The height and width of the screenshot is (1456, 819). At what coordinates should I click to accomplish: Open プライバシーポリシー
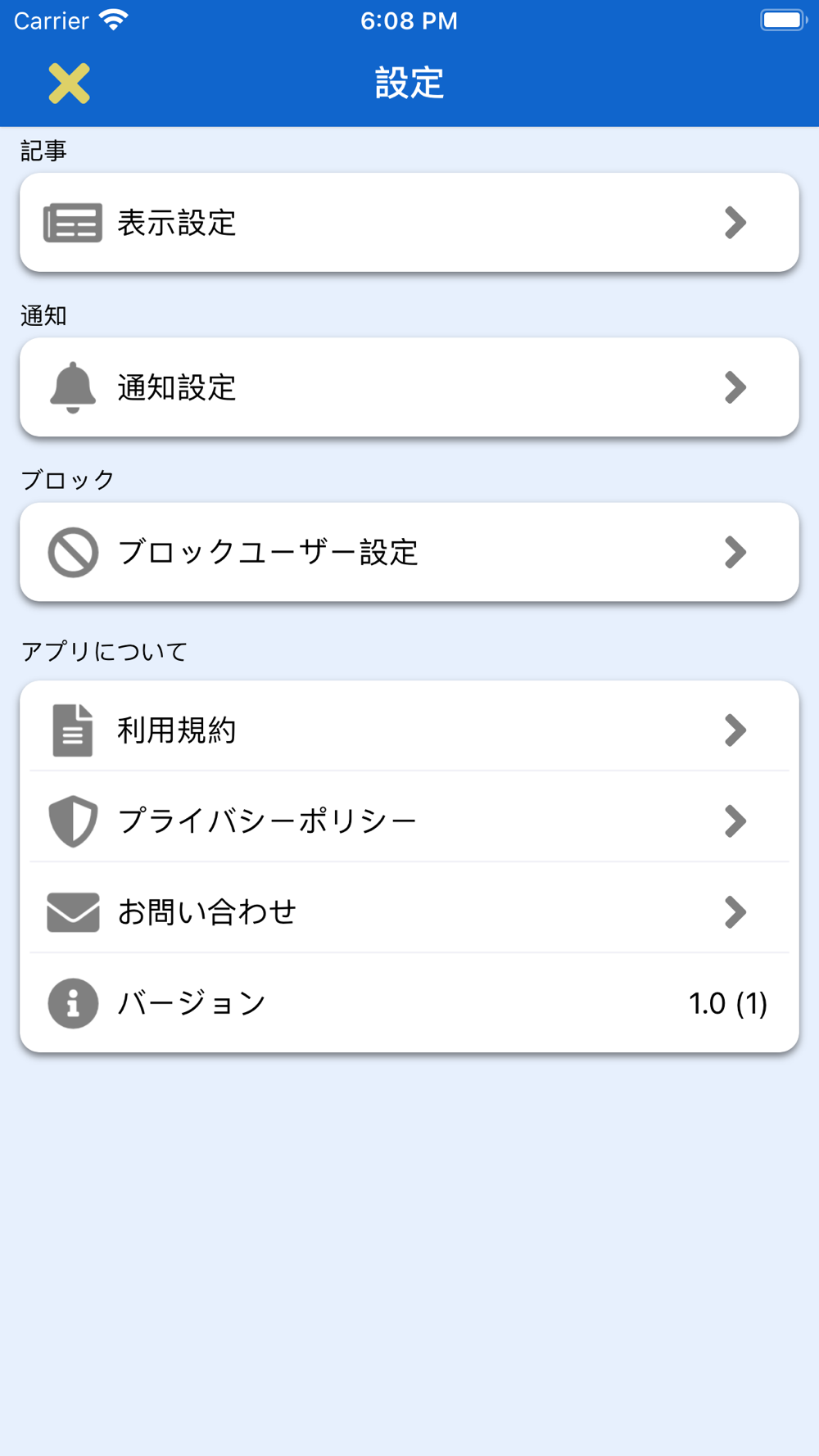tap(409, 820)
